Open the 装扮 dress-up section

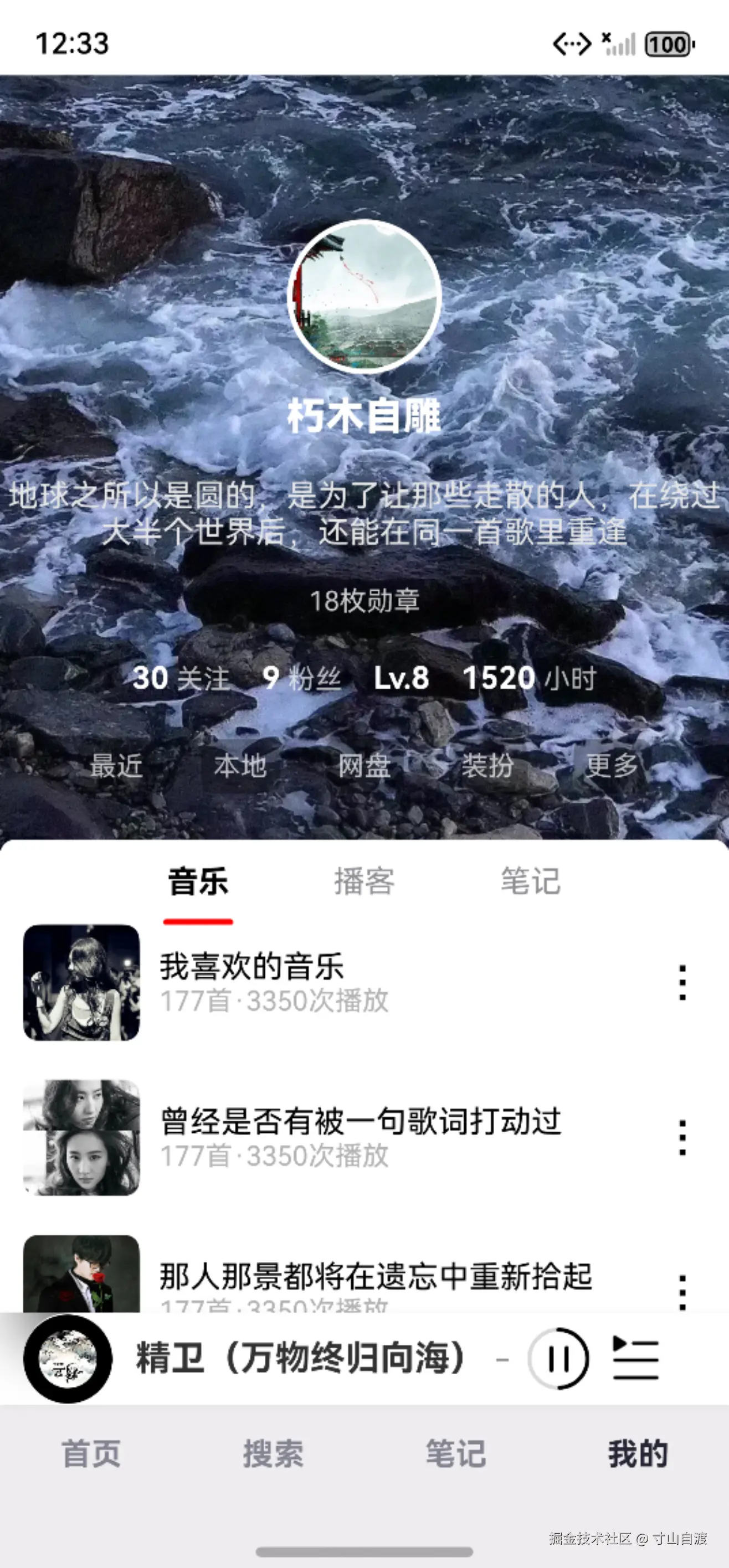[x=487, y=765]
